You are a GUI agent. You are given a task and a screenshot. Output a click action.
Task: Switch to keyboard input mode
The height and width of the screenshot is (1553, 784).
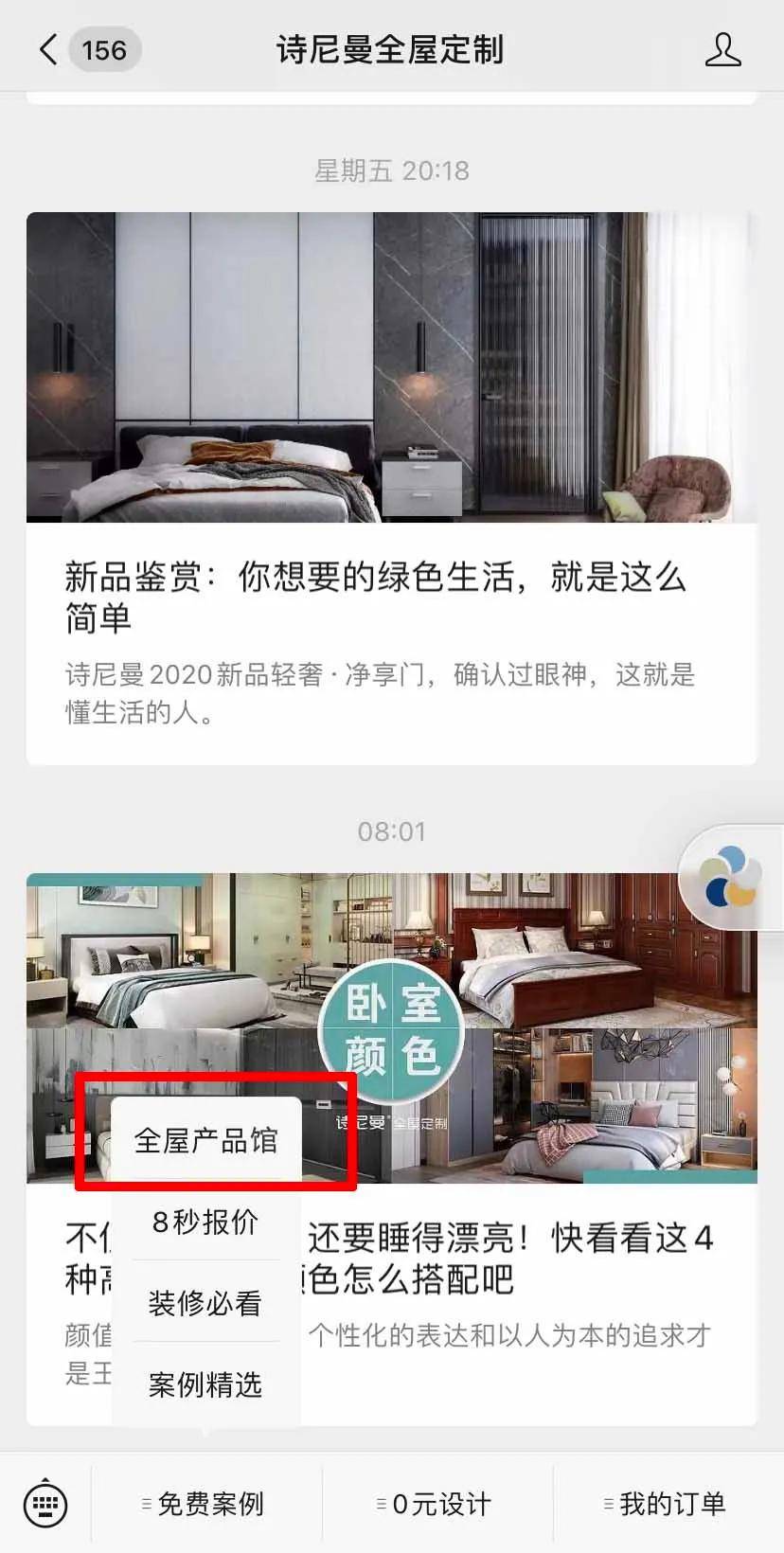point(45,1503)
